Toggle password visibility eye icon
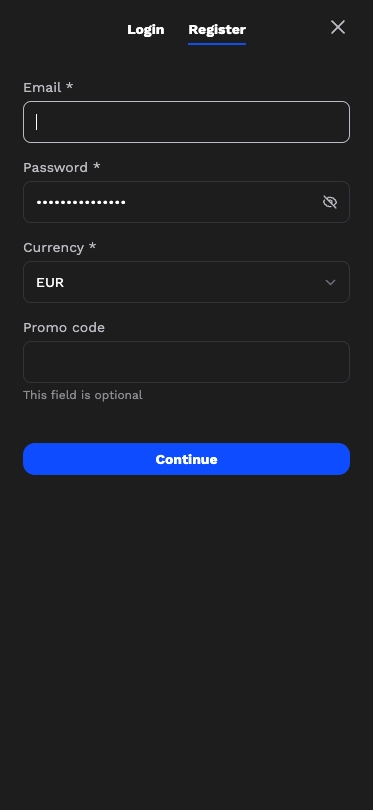 [330, 202]
